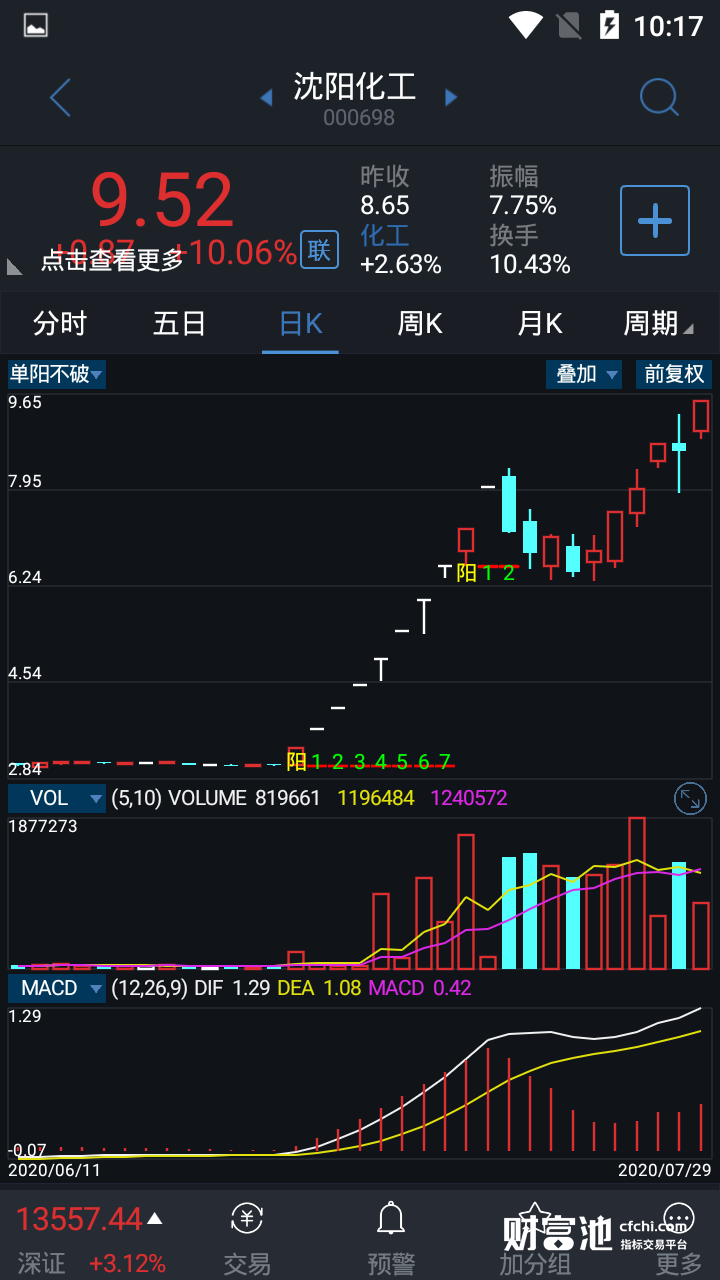This screenshot has width=720, height=1280.
Task: Select the 月K tab
Action: [540, 324]
